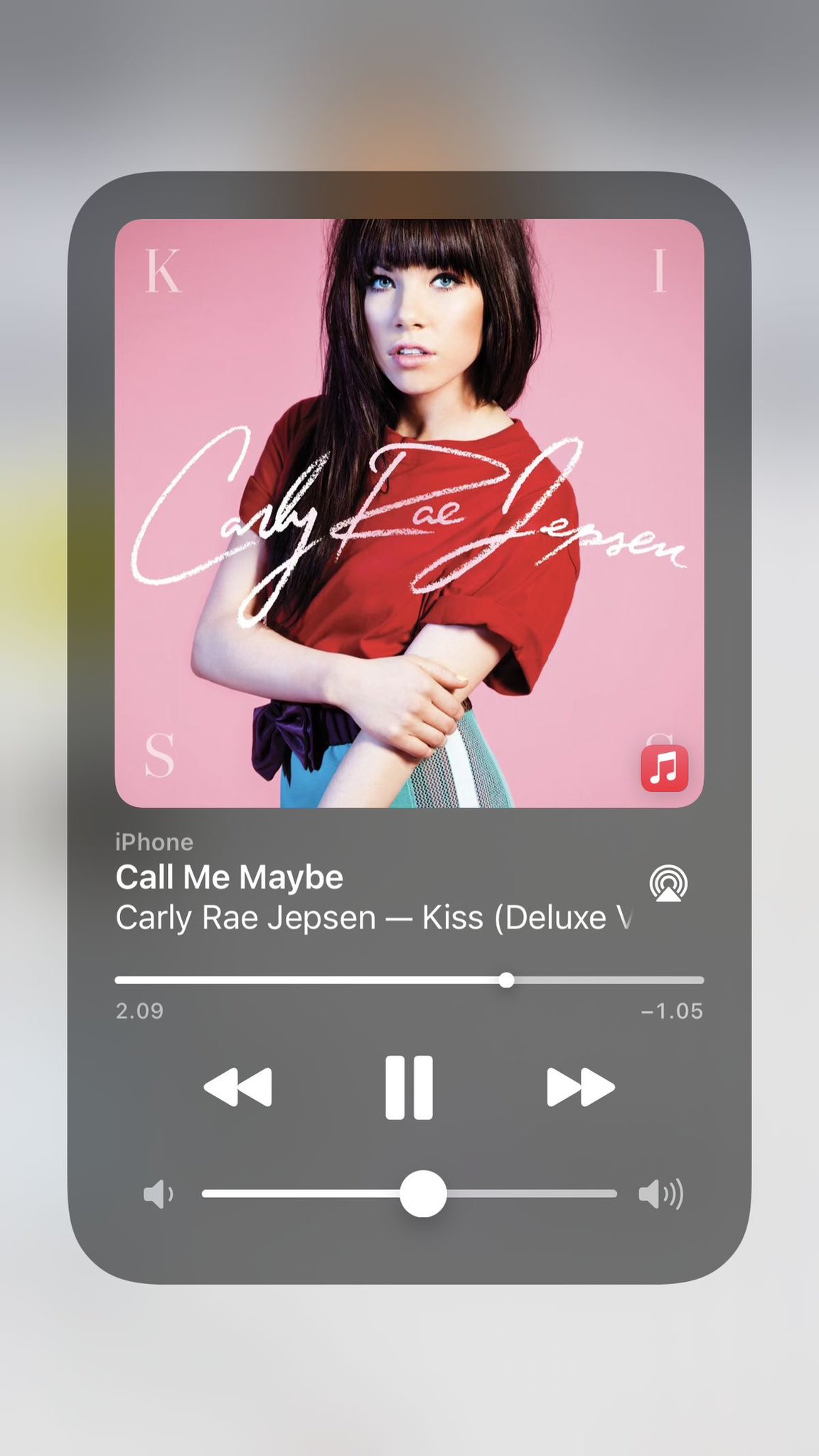819x1456 pixels.
Task: Open the AirPlay output picker
Action: [668, 883]
